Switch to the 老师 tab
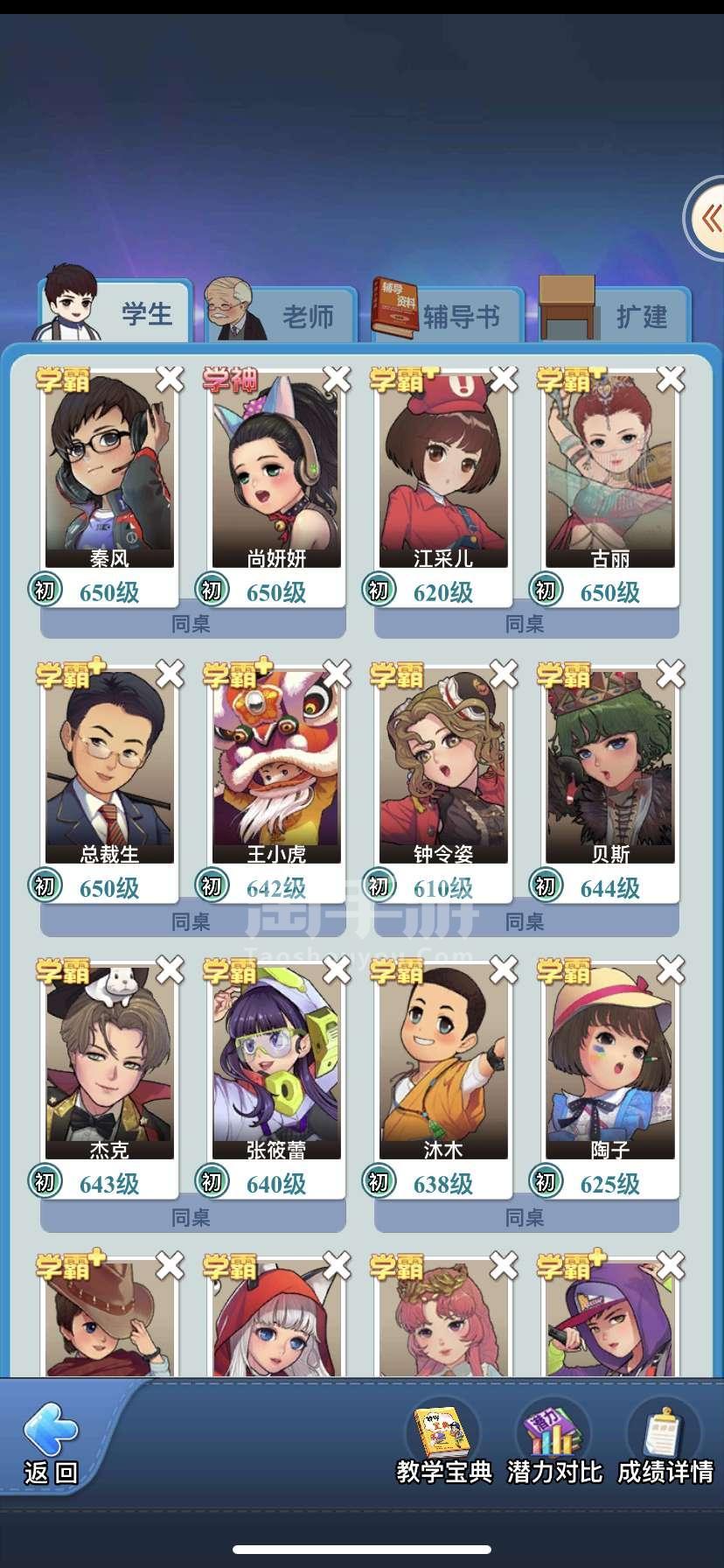The image size is (724, 1568). [x=282, y=315]
